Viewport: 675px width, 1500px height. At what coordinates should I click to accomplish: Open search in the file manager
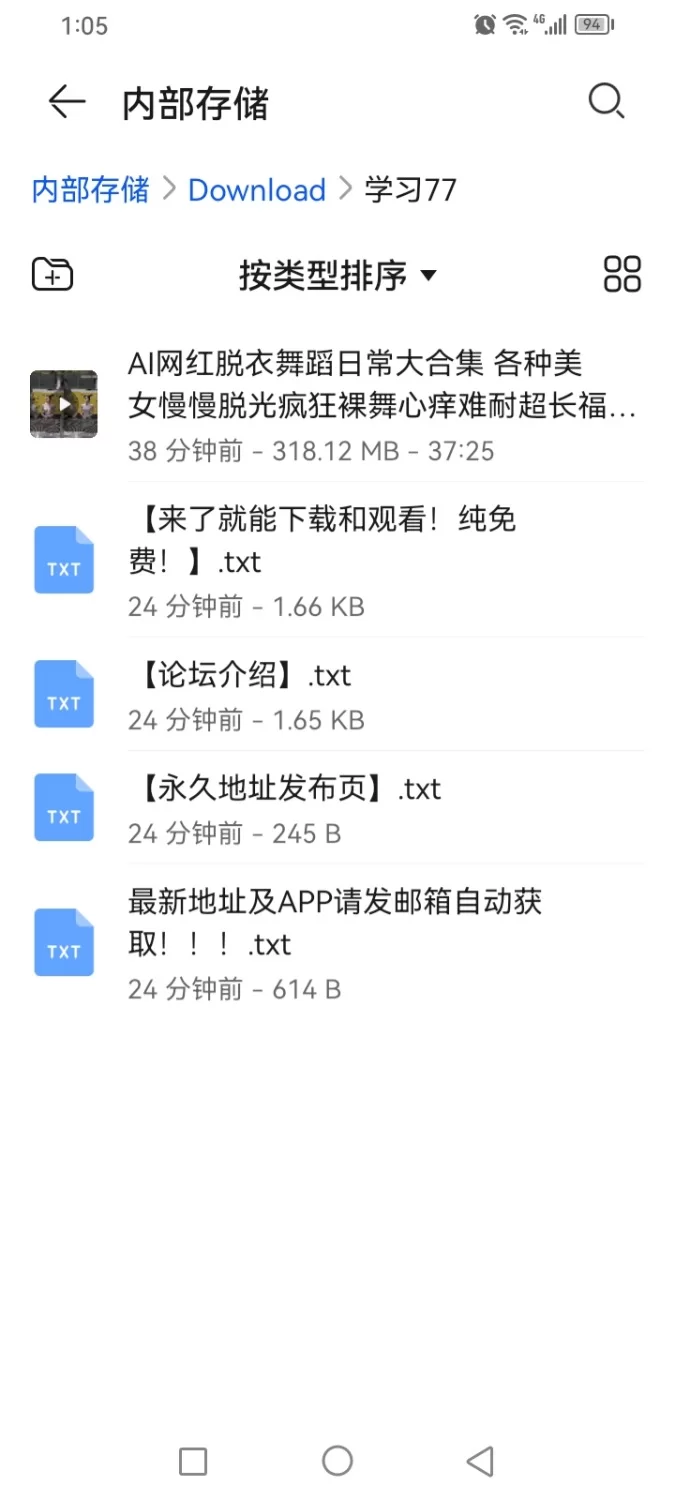click(x=606, y=102)
